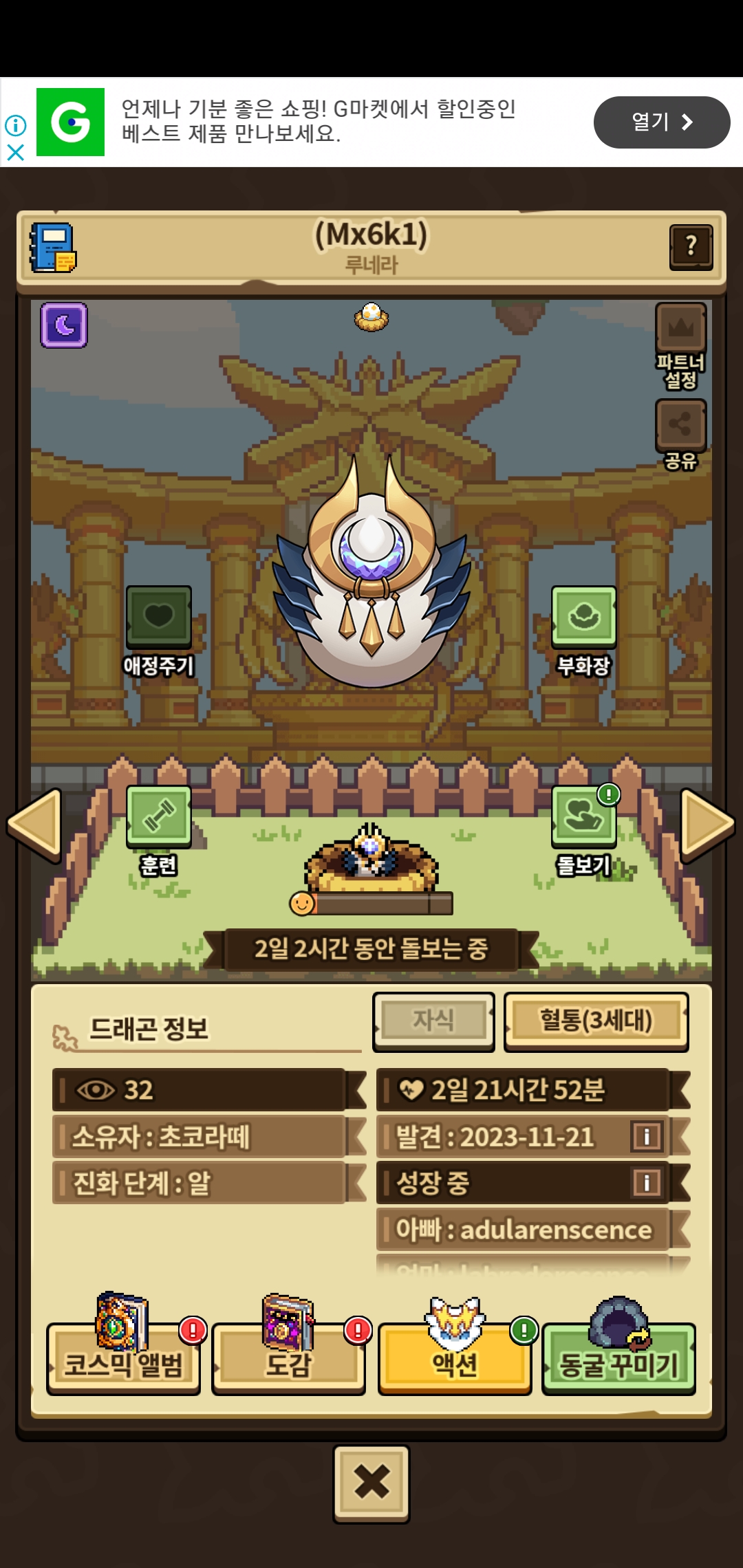
Task: Open the 코스믹 앨범 album
Action: coord(124,1360)
